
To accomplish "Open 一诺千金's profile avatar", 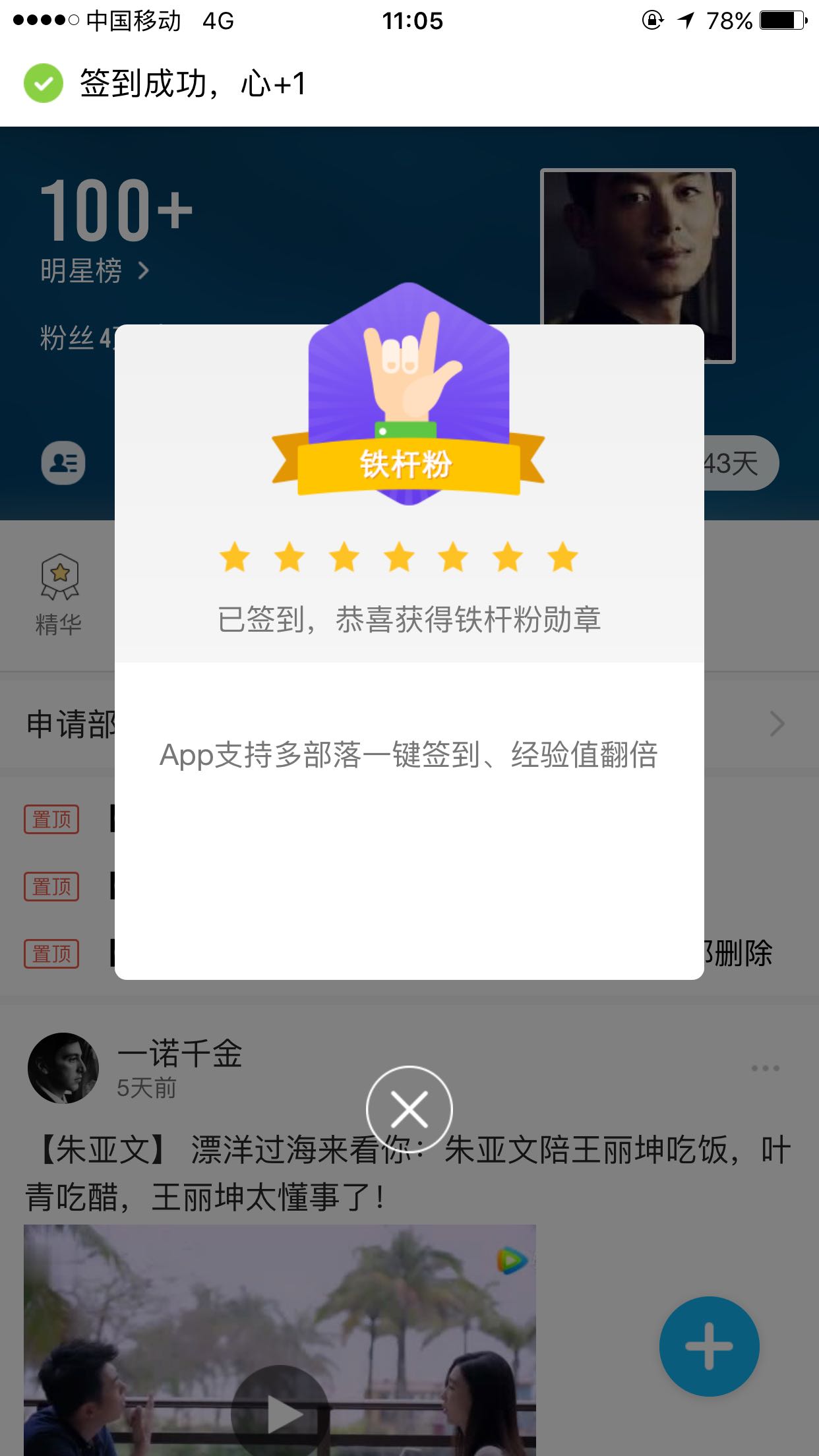I will point(63,1068).
